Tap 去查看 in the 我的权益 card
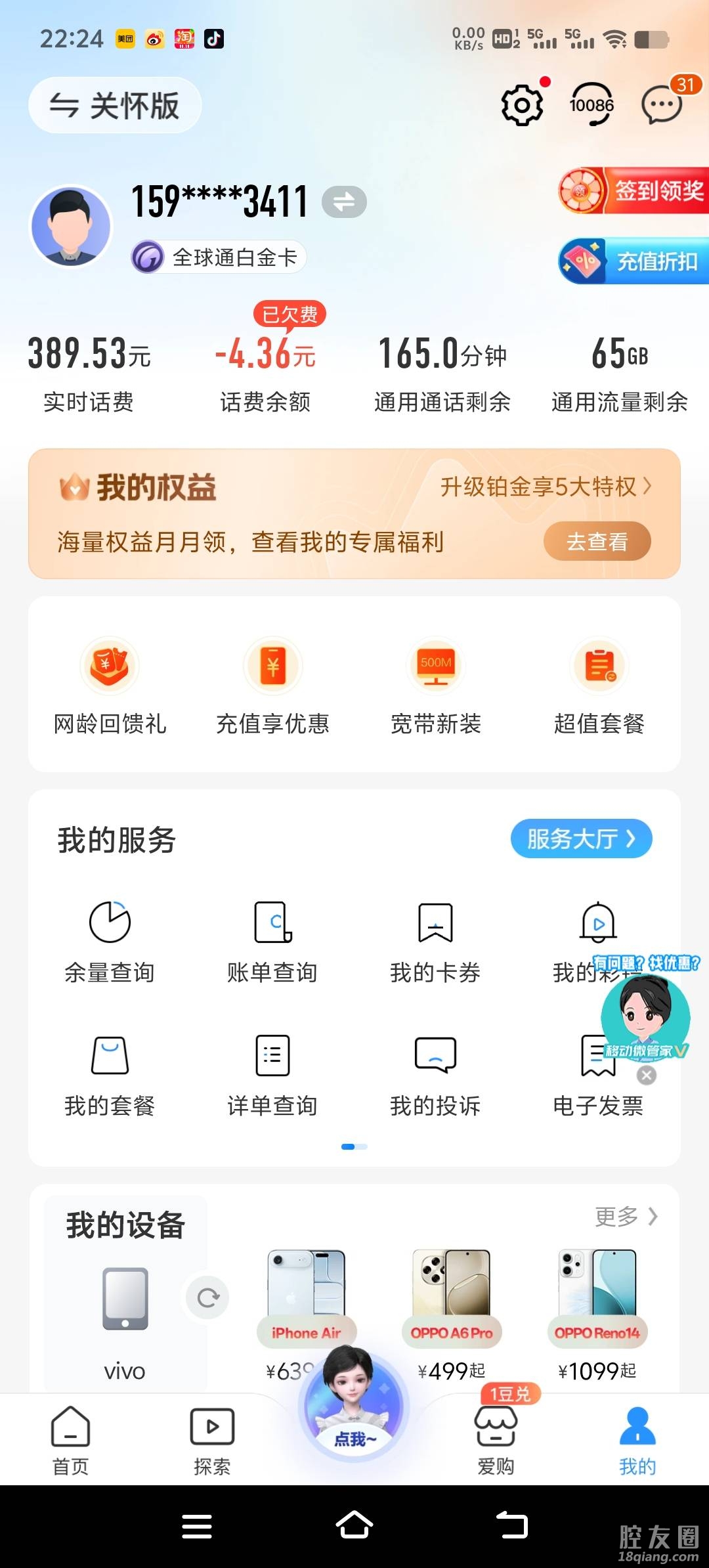 click(x=597, y=542)
